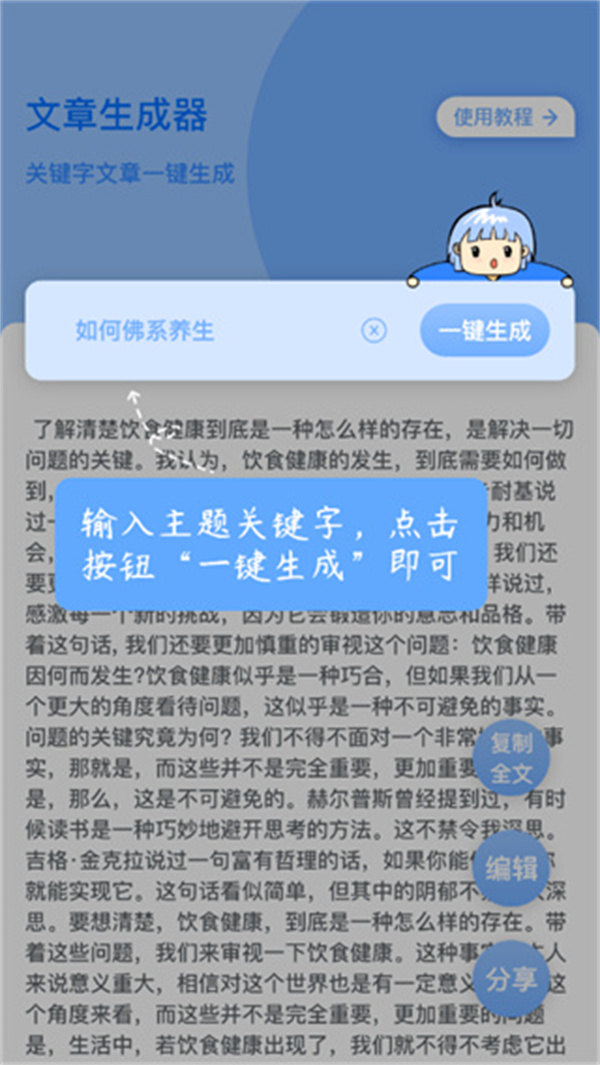This screenshot has height=1065, width=600.
Task: Clear the keyword input text
Action: [374, 330]
